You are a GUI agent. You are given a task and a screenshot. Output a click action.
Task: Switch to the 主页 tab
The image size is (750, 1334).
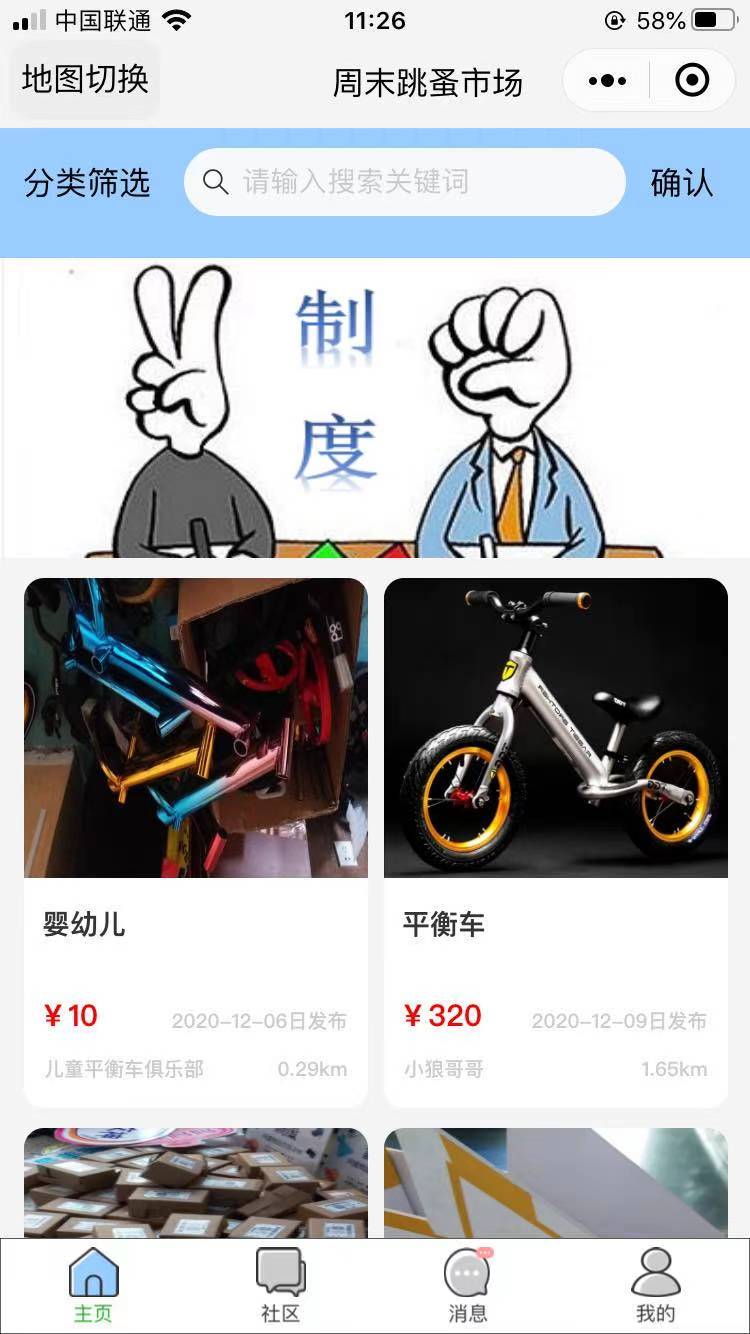(94, 1286)
